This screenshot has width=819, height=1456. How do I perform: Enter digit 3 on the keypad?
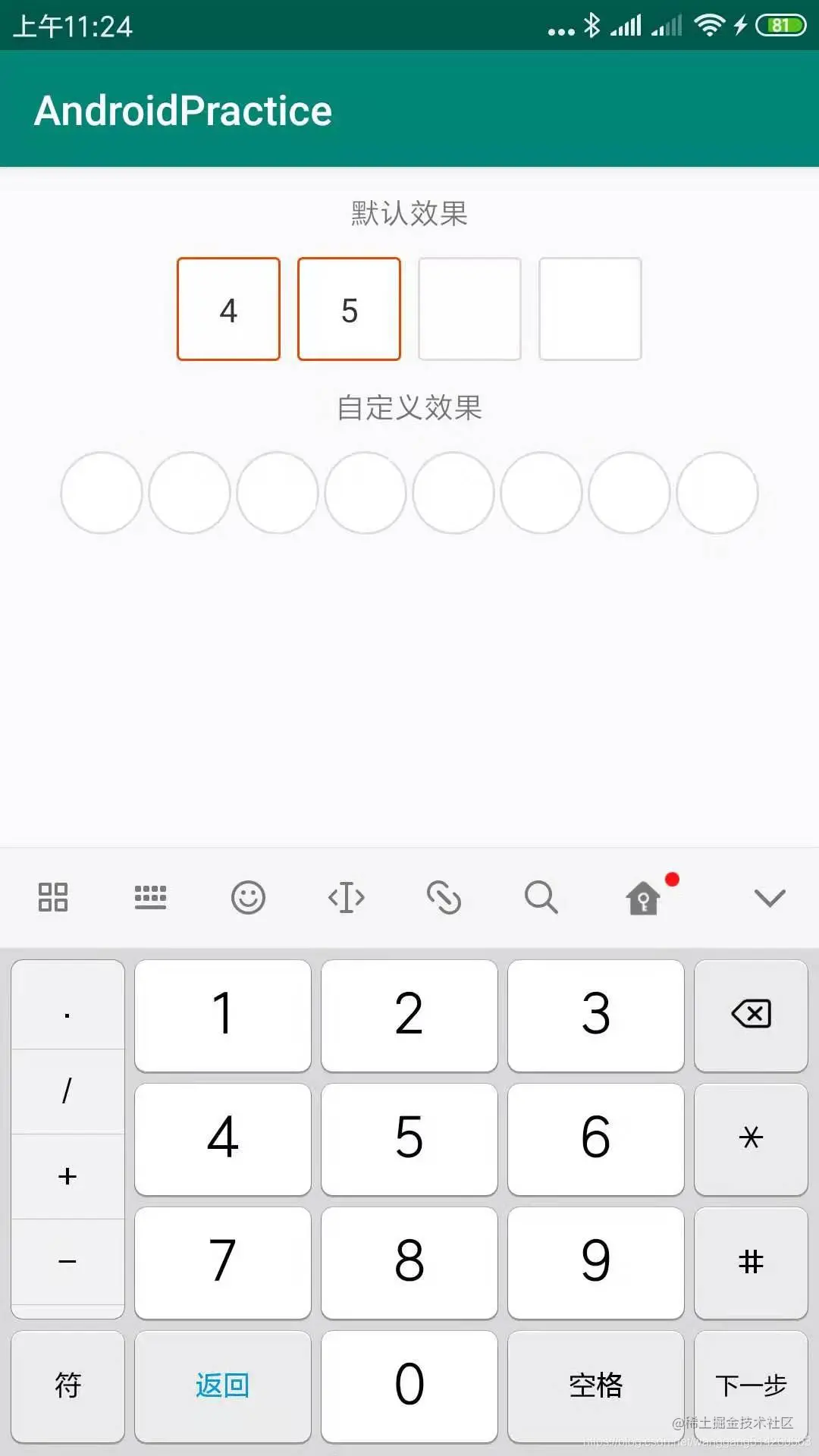pyautogui.click(x=595, y=1015)
